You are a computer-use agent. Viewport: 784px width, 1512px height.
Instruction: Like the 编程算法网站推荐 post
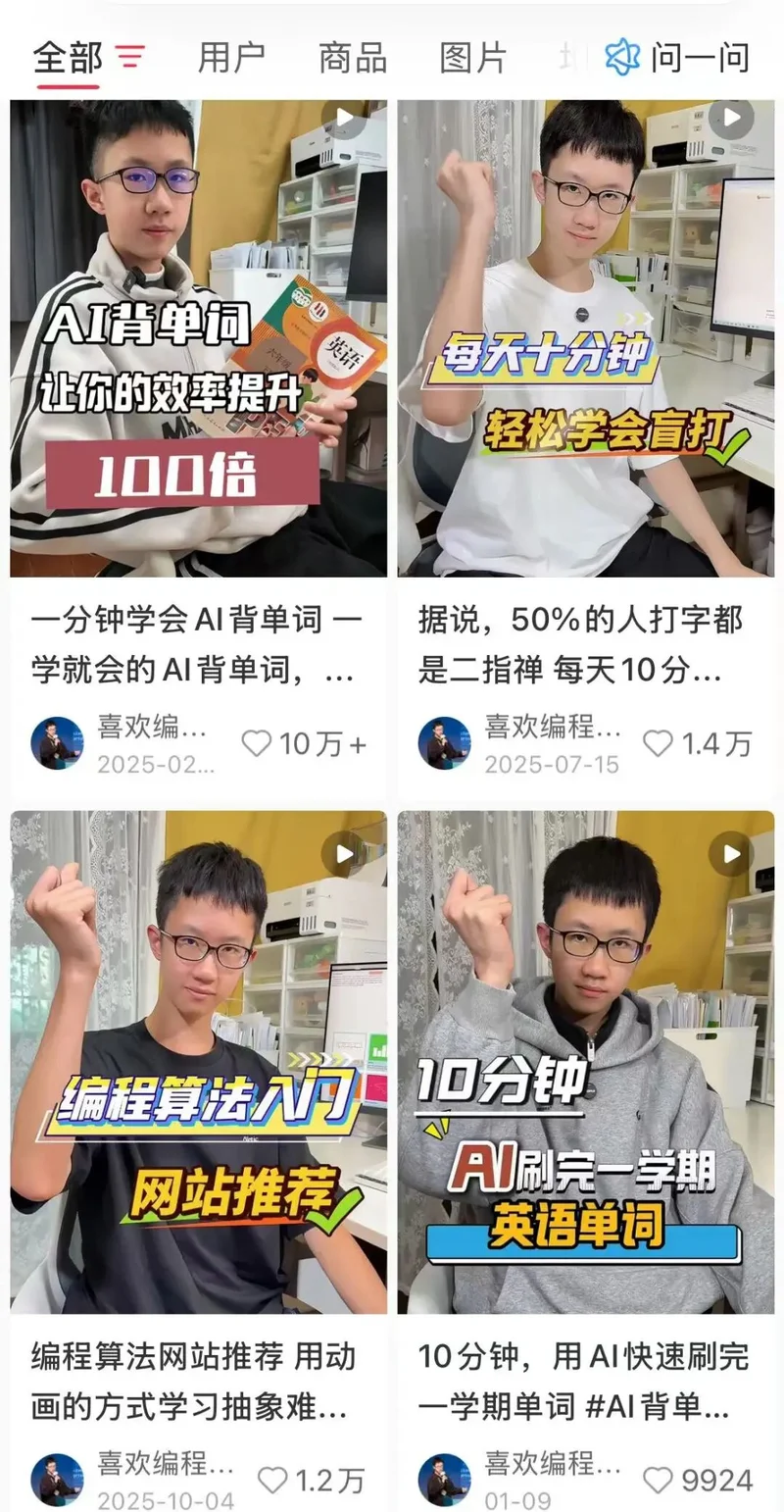click(272, 1480)
